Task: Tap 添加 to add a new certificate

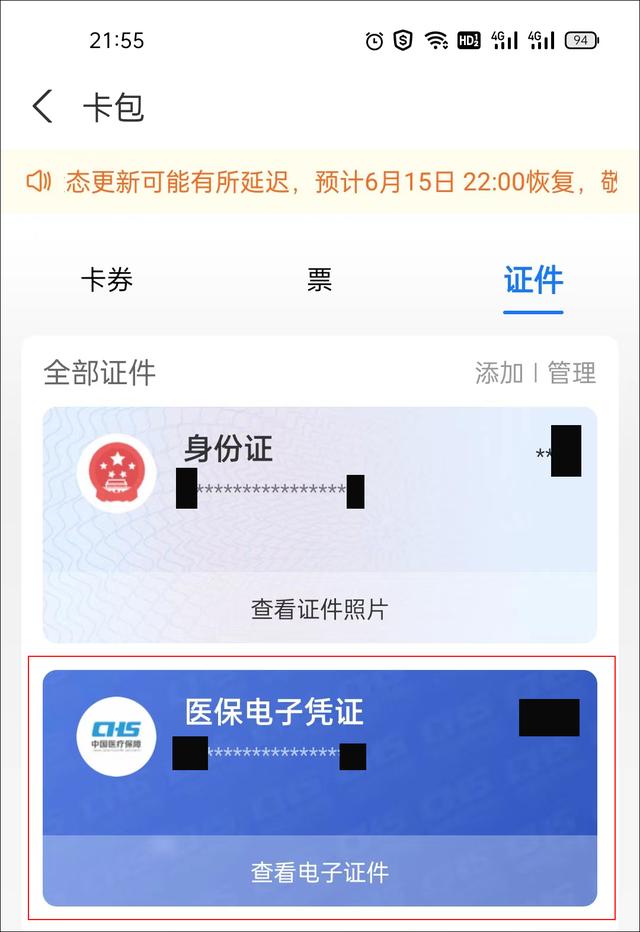Action: [499, 373]
